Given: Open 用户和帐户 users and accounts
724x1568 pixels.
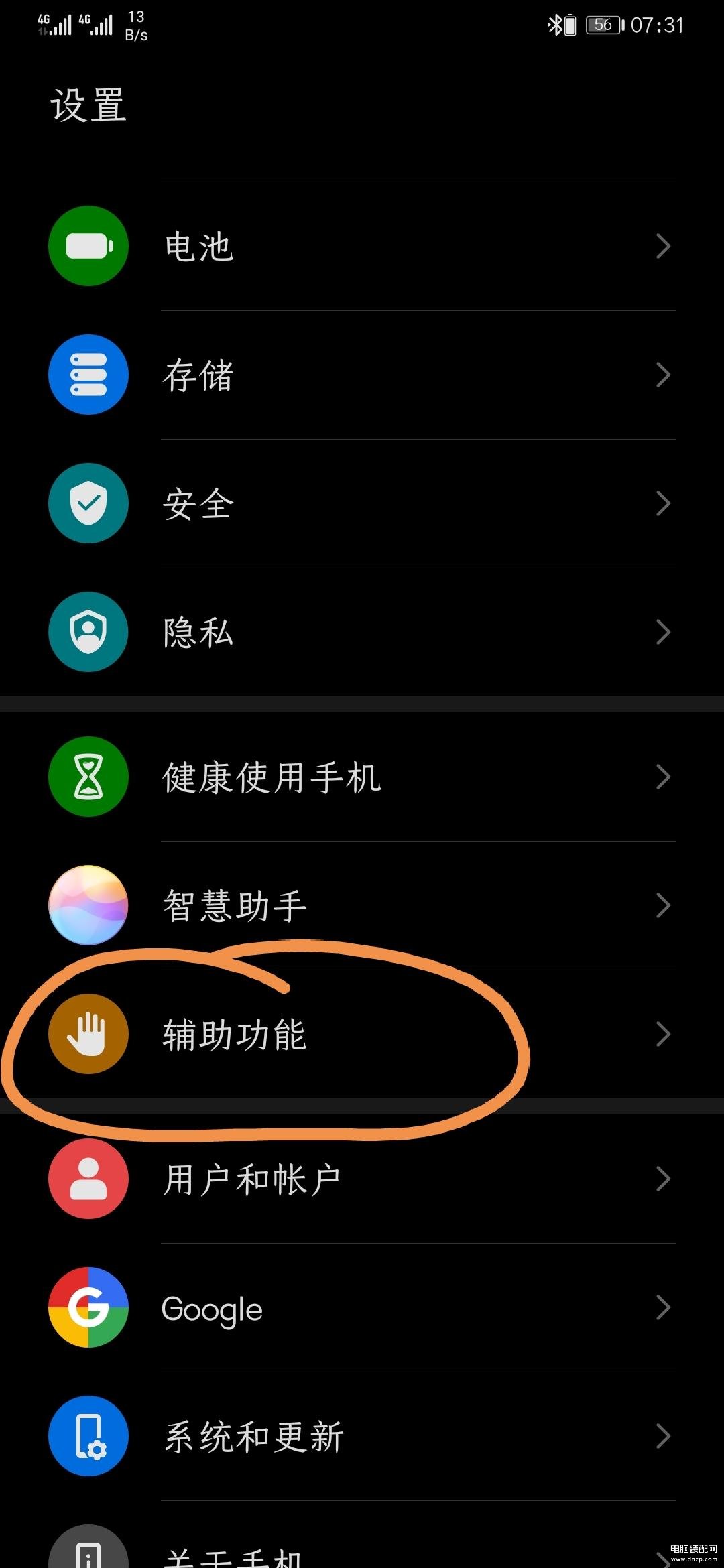Looking at the screenshot, I should (x=362, y=1179).
